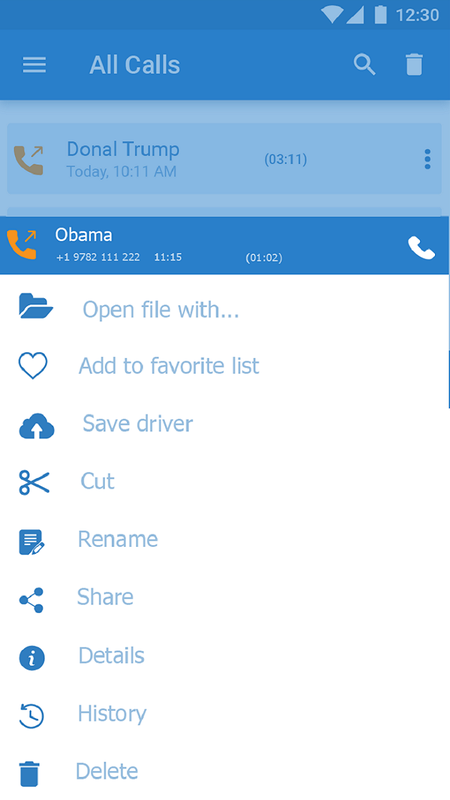Screen dimensions: 450x800
Task: Rename the recording
Action: pos(224,539)
